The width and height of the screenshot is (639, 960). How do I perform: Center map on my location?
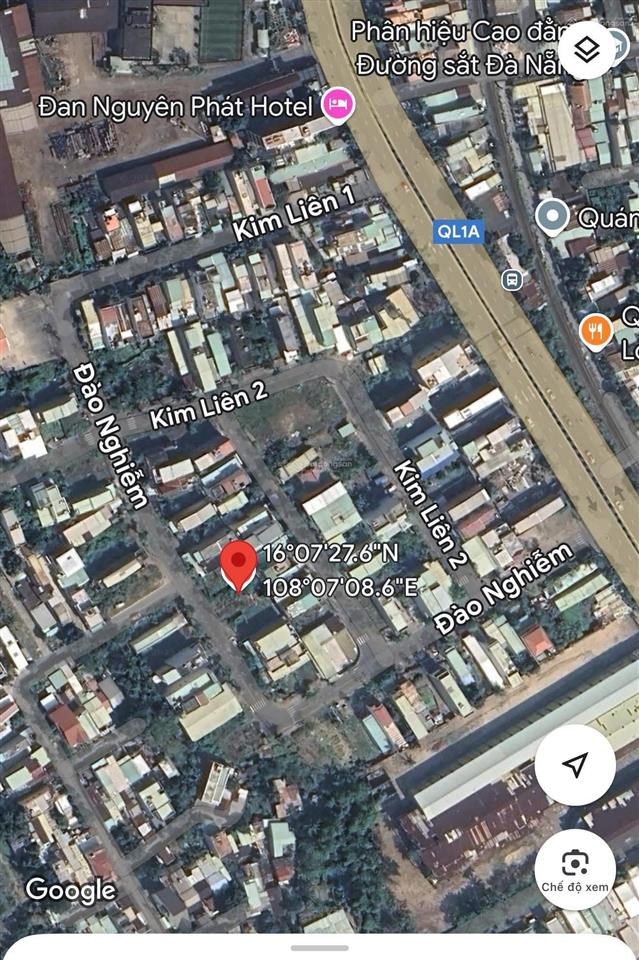pyautogui.click(x=574, y=765)
